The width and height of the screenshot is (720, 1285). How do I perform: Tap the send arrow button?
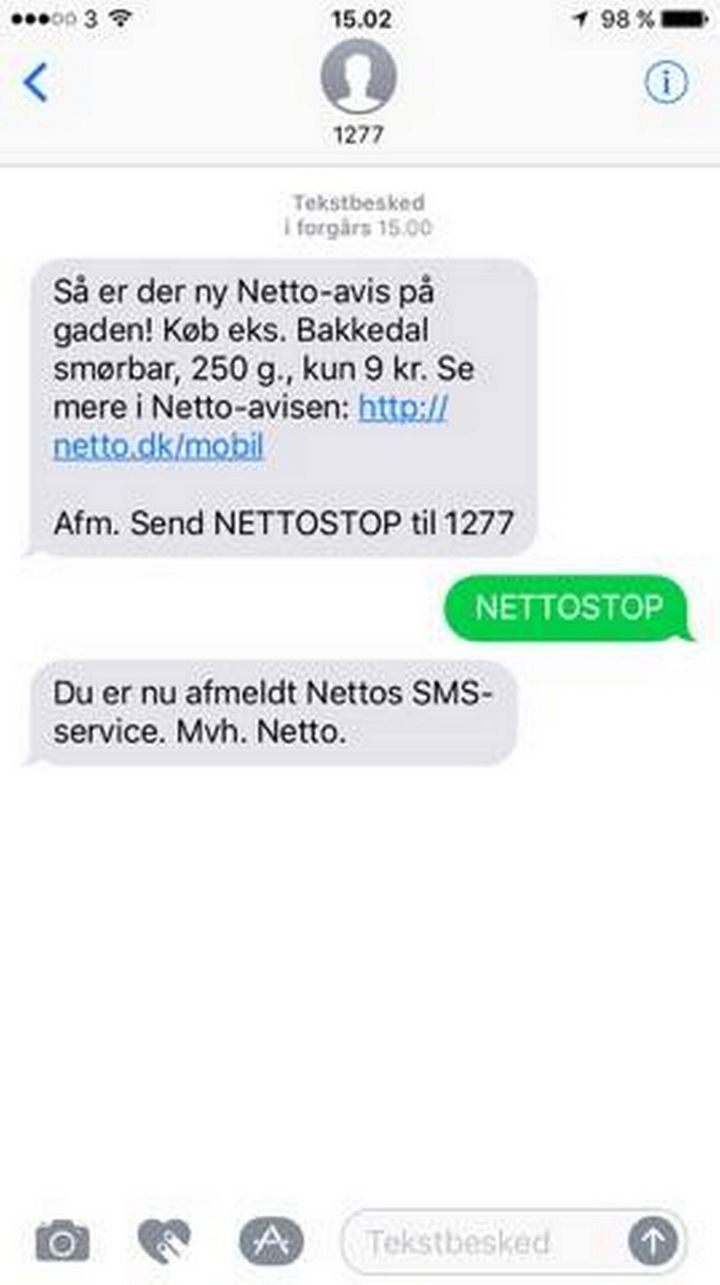[x=653, y=1242]
